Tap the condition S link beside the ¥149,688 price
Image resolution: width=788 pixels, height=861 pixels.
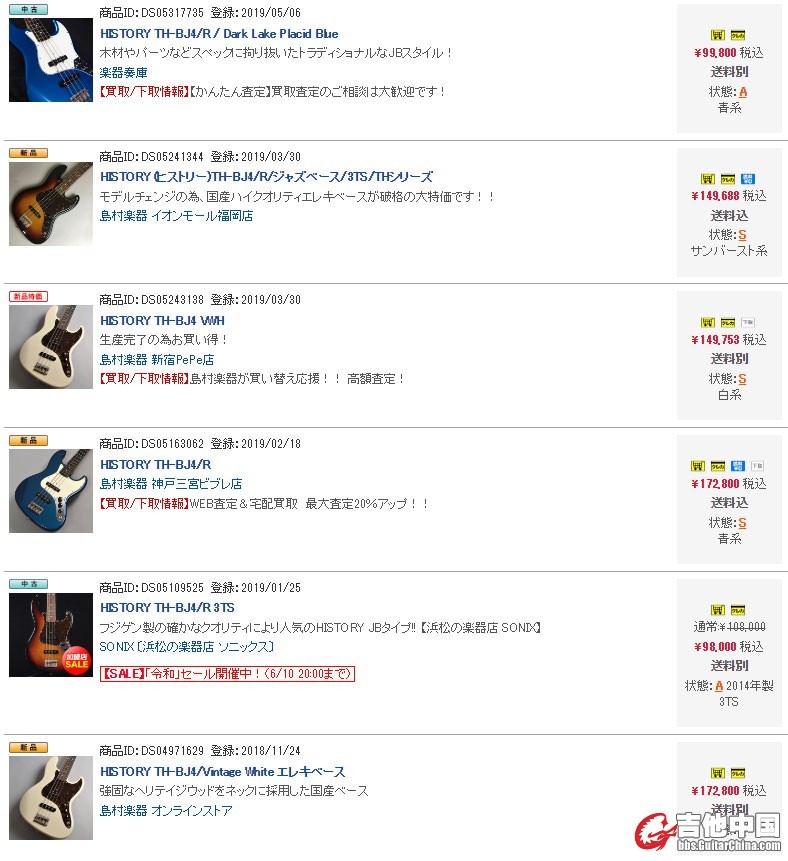coord(743,234)
